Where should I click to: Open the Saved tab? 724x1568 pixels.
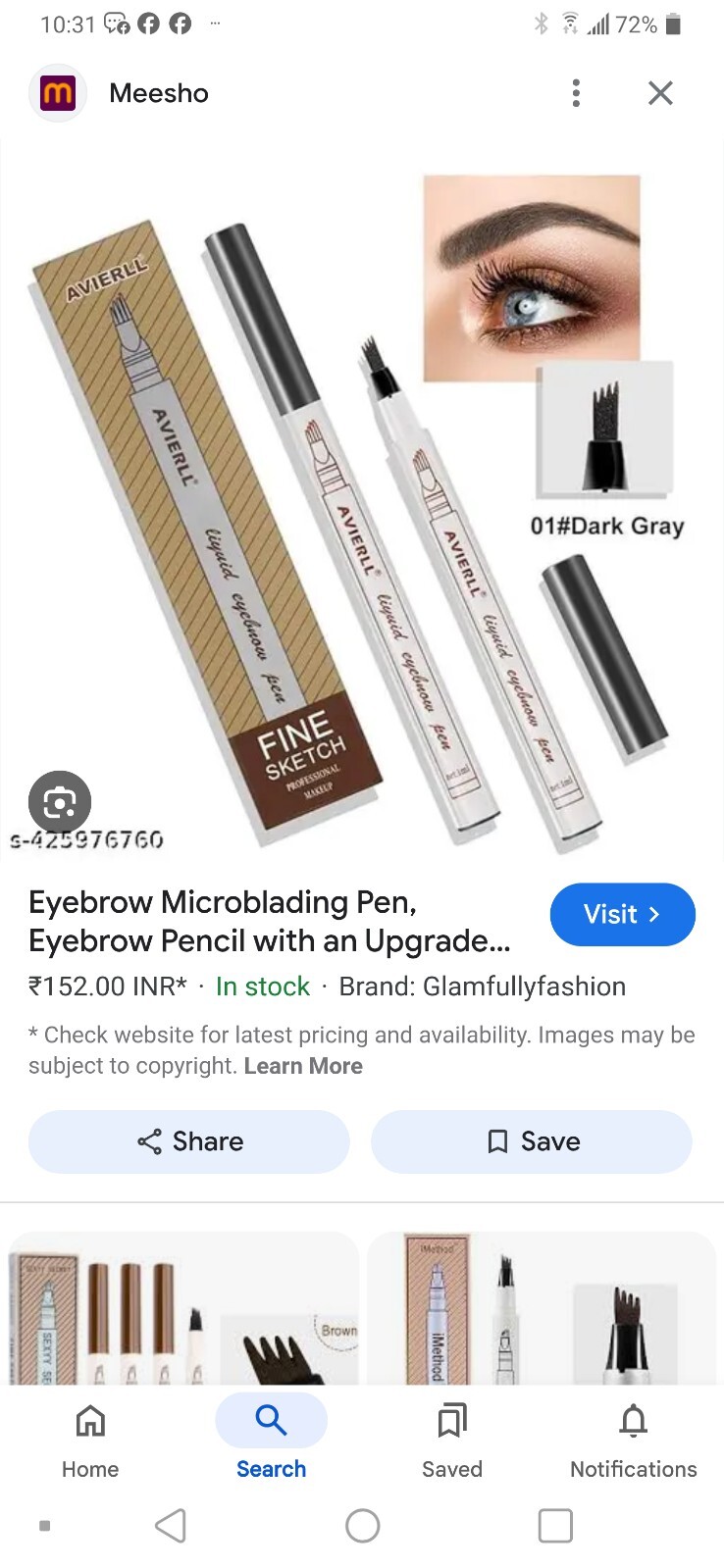[x=452, y=1440]
